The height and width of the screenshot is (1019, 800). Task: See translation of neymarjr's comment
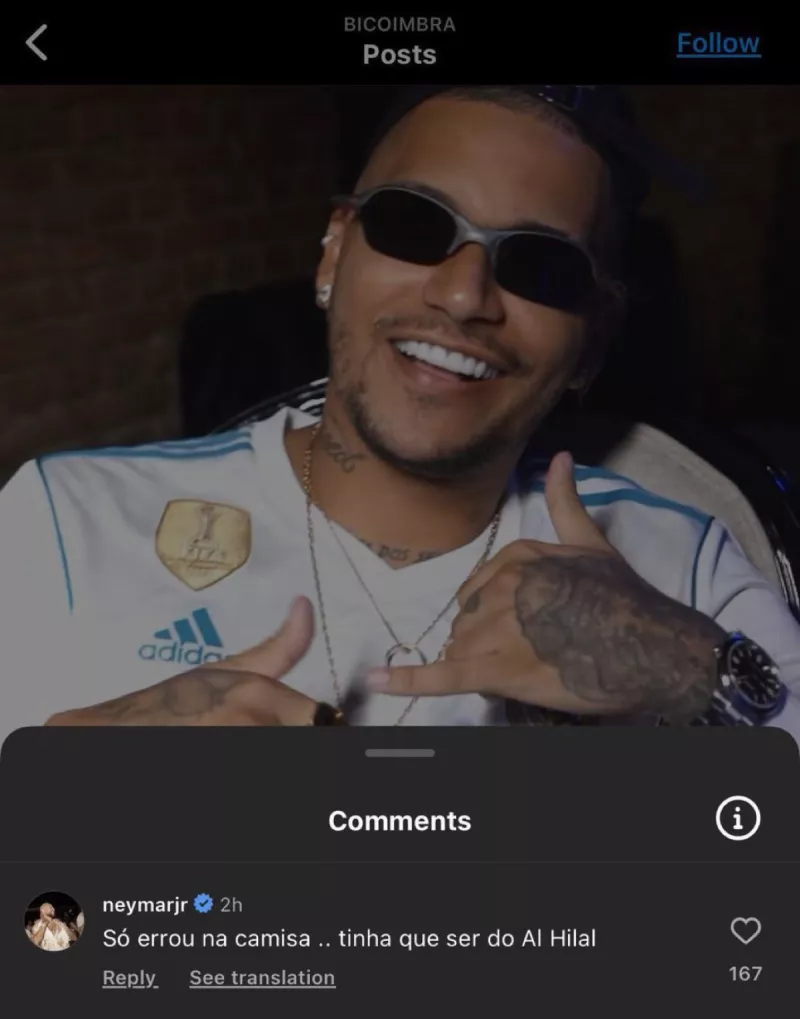point(262,978)
